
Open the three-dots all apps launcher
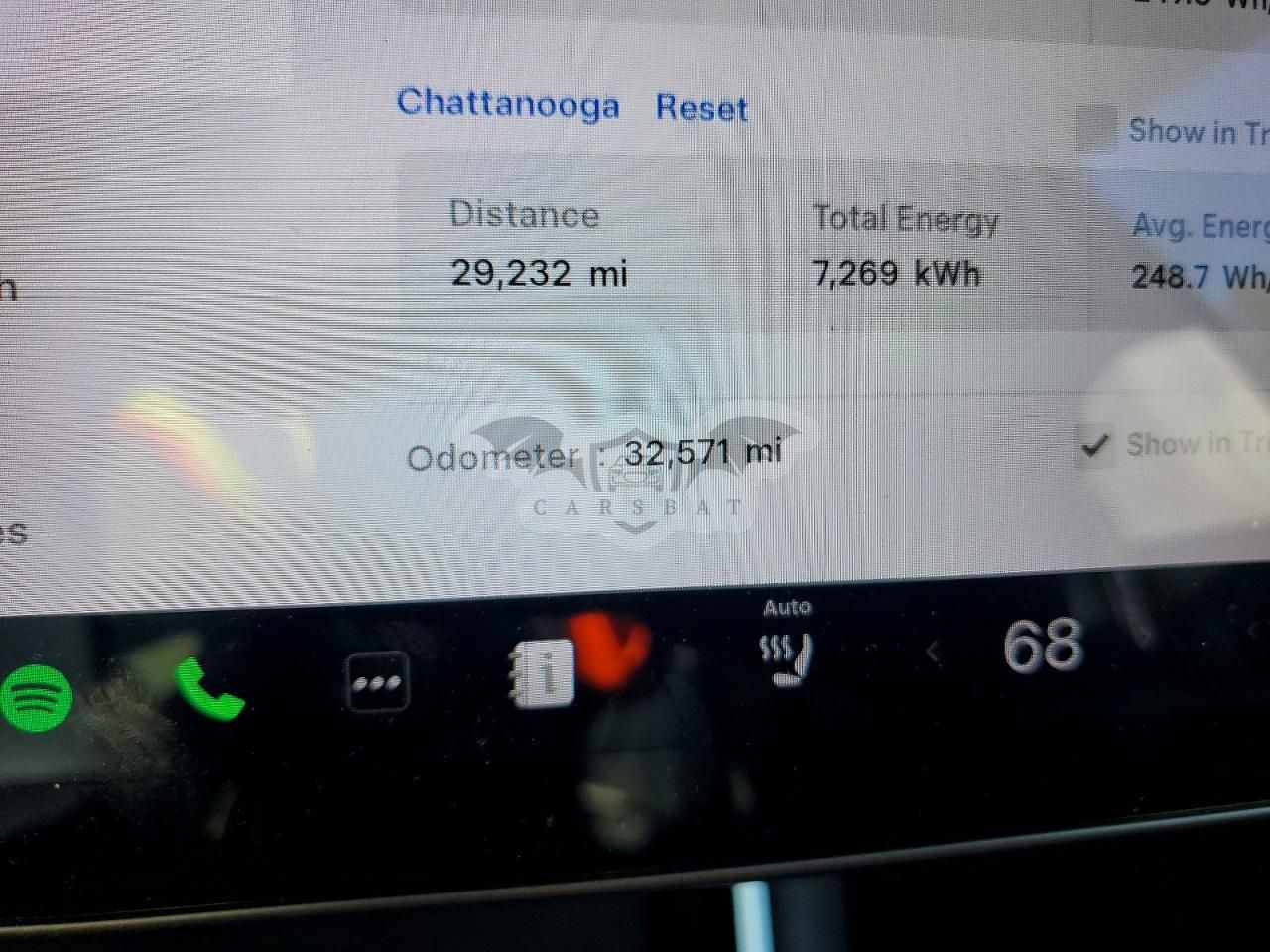pos(377,681)
